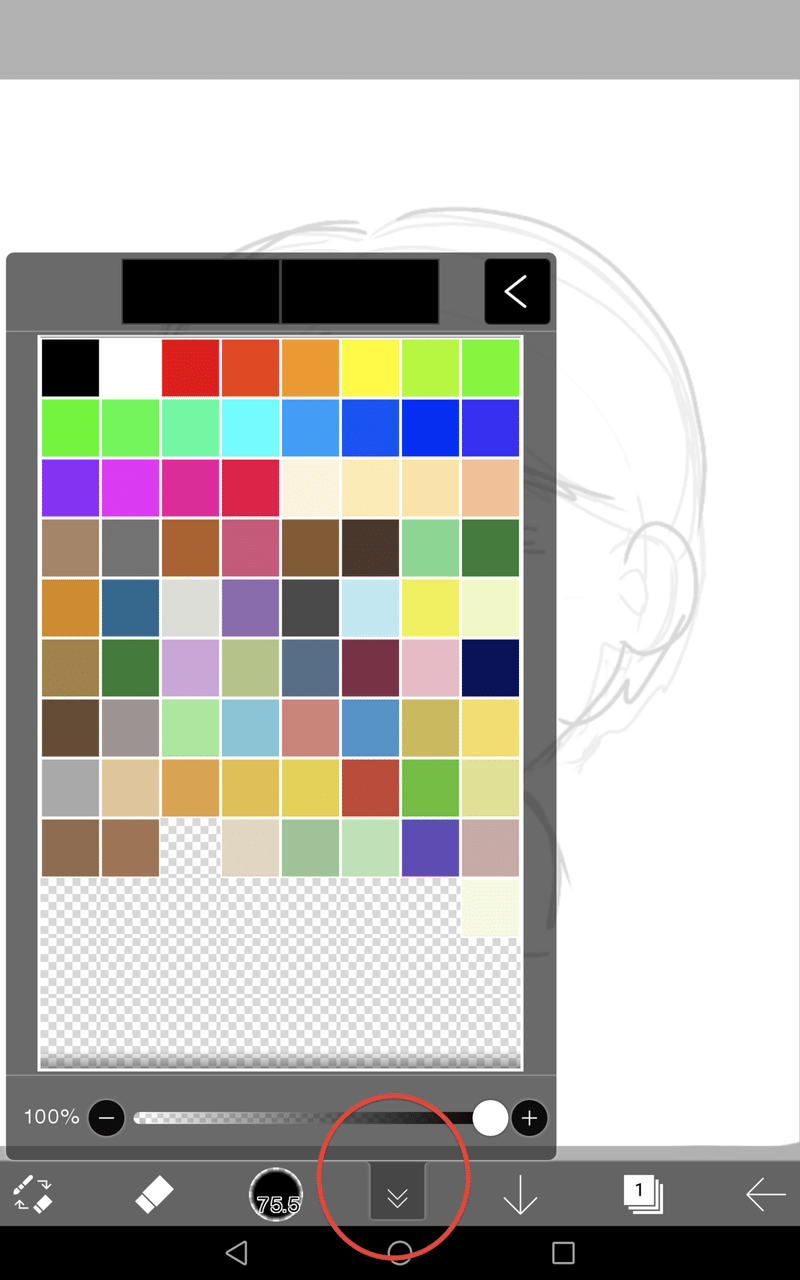
Task: Select the black color swatch
Action: 70,368
